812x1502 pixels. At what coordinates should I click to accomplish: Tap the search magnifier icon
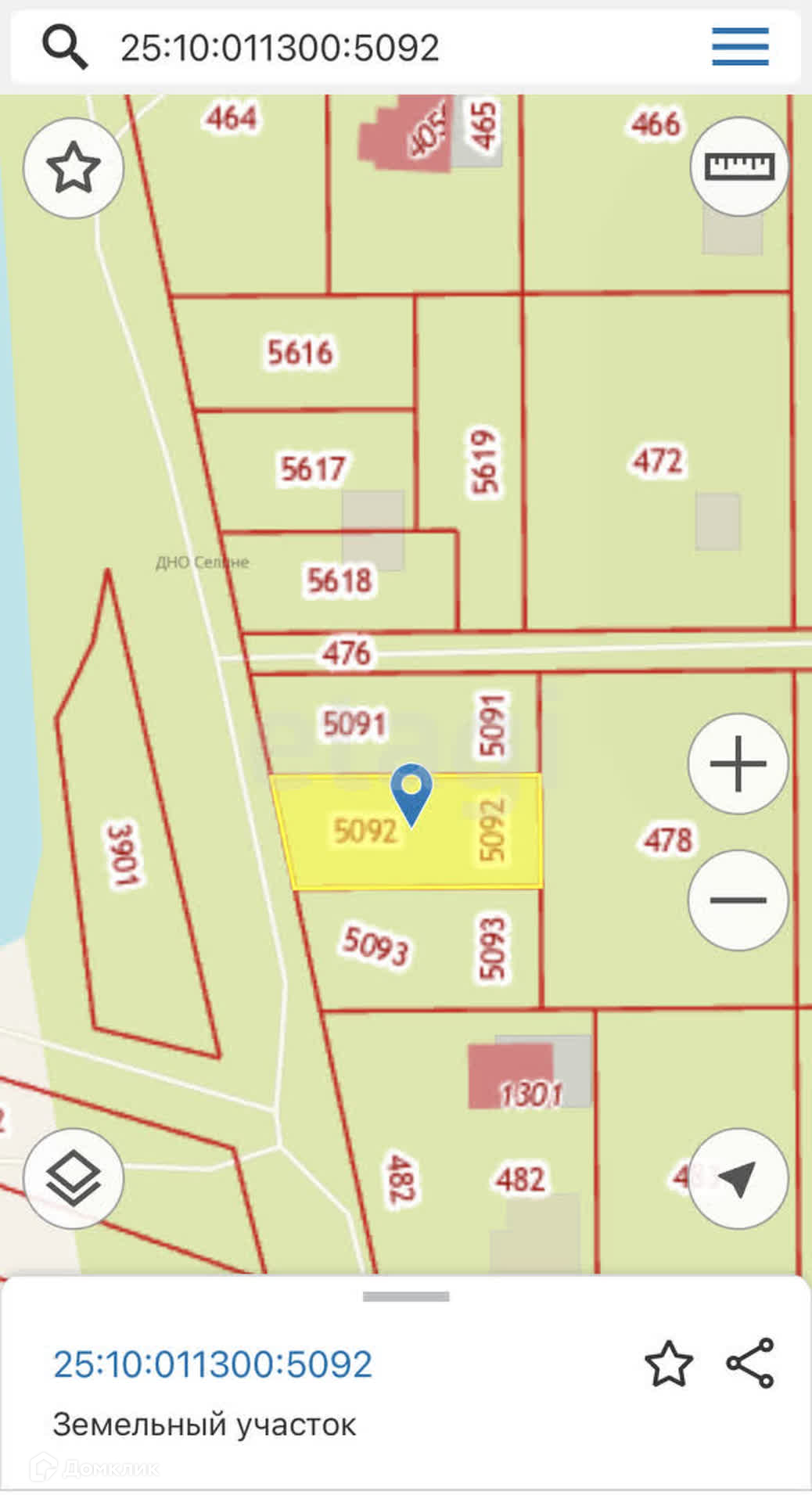pyautogui.click(x=64, y=46)
